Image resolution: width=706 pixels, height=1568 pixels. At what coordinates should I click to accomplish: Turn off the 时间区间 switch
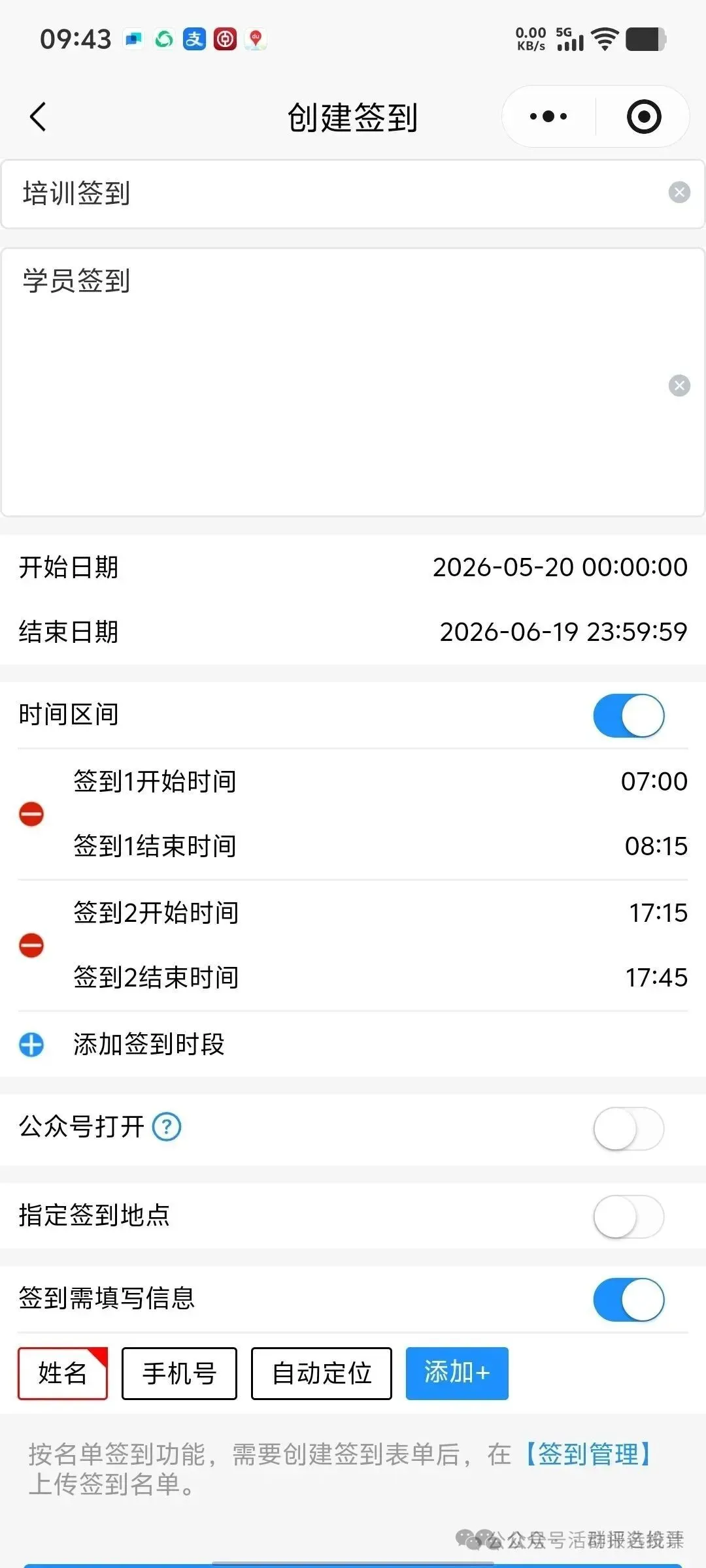[x=628, y=715]
